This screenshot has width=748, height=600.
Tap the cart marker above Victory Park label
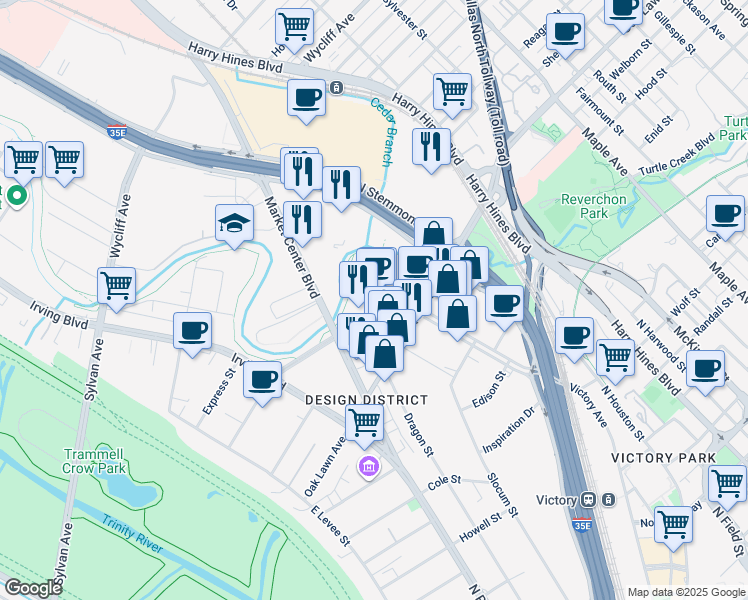pyautogui.click(x=614, y=356)
